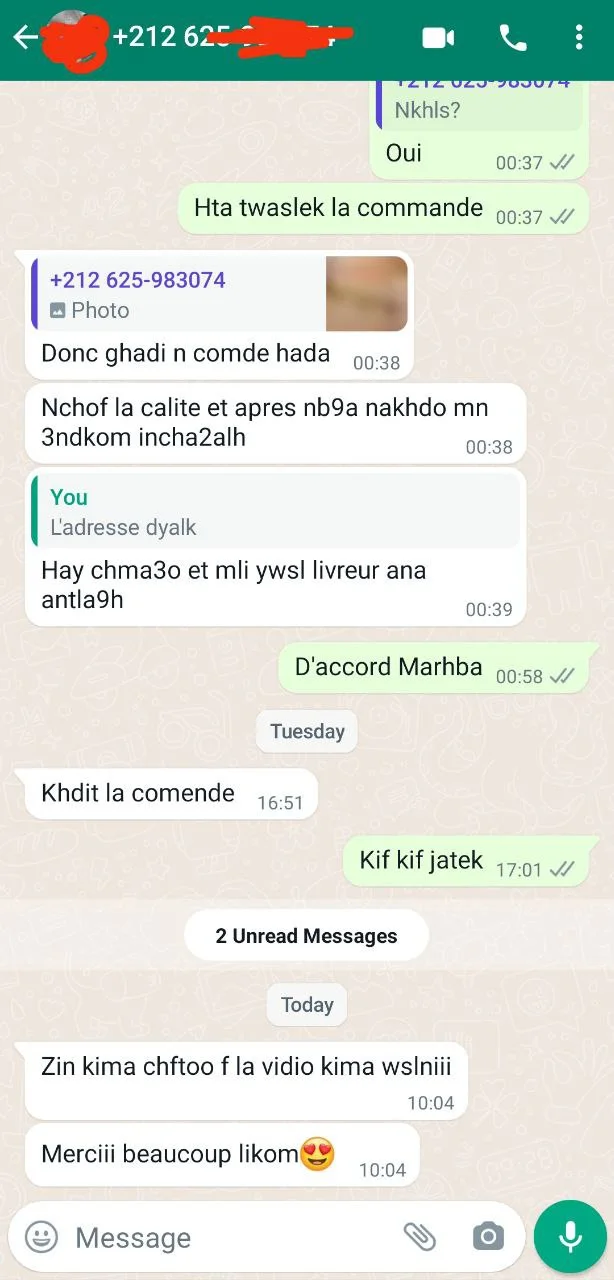Open the camera from the message bar
This screenshot has width=614, height=1280.
[488, 1237]
